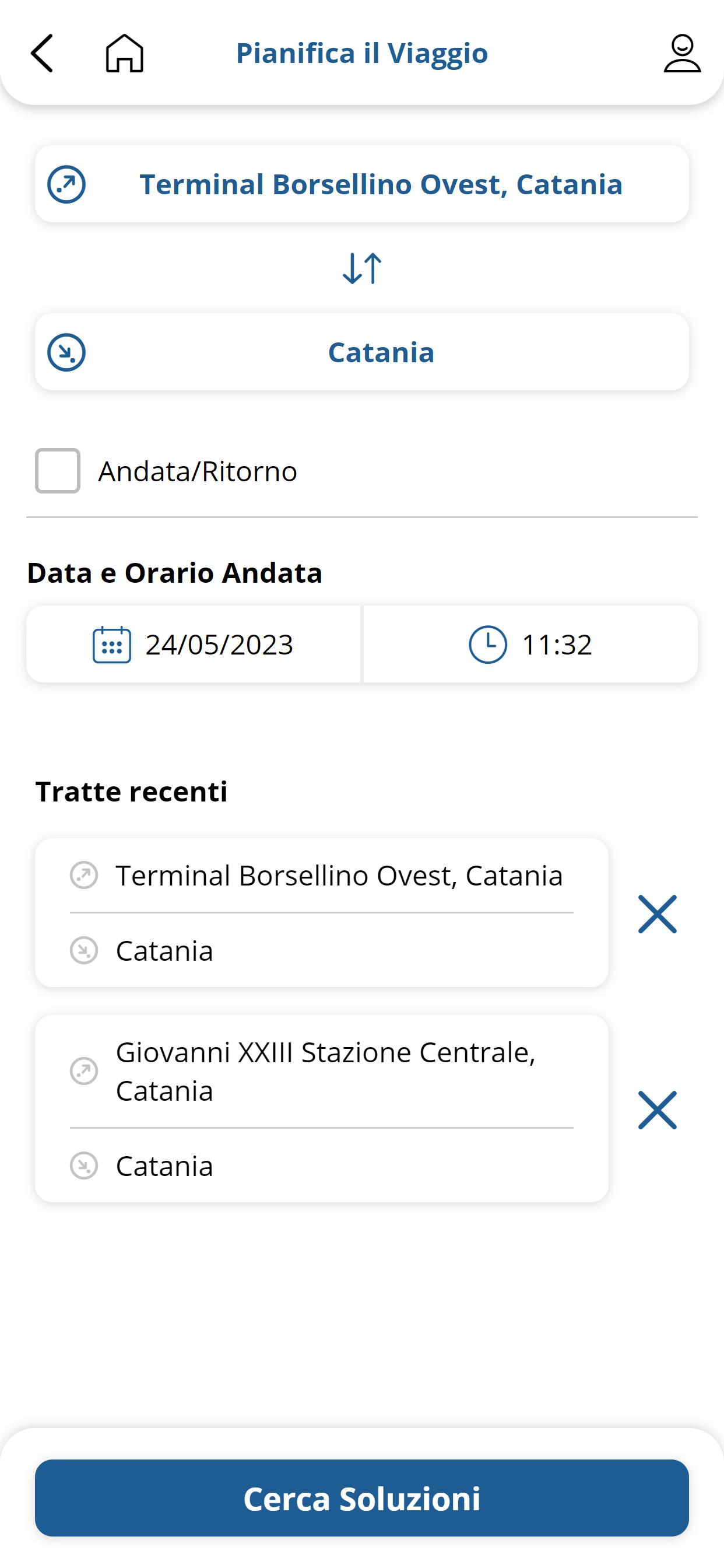724x1568 pixels.
Task: Swap departure and destination
Action: click(362, 268)
